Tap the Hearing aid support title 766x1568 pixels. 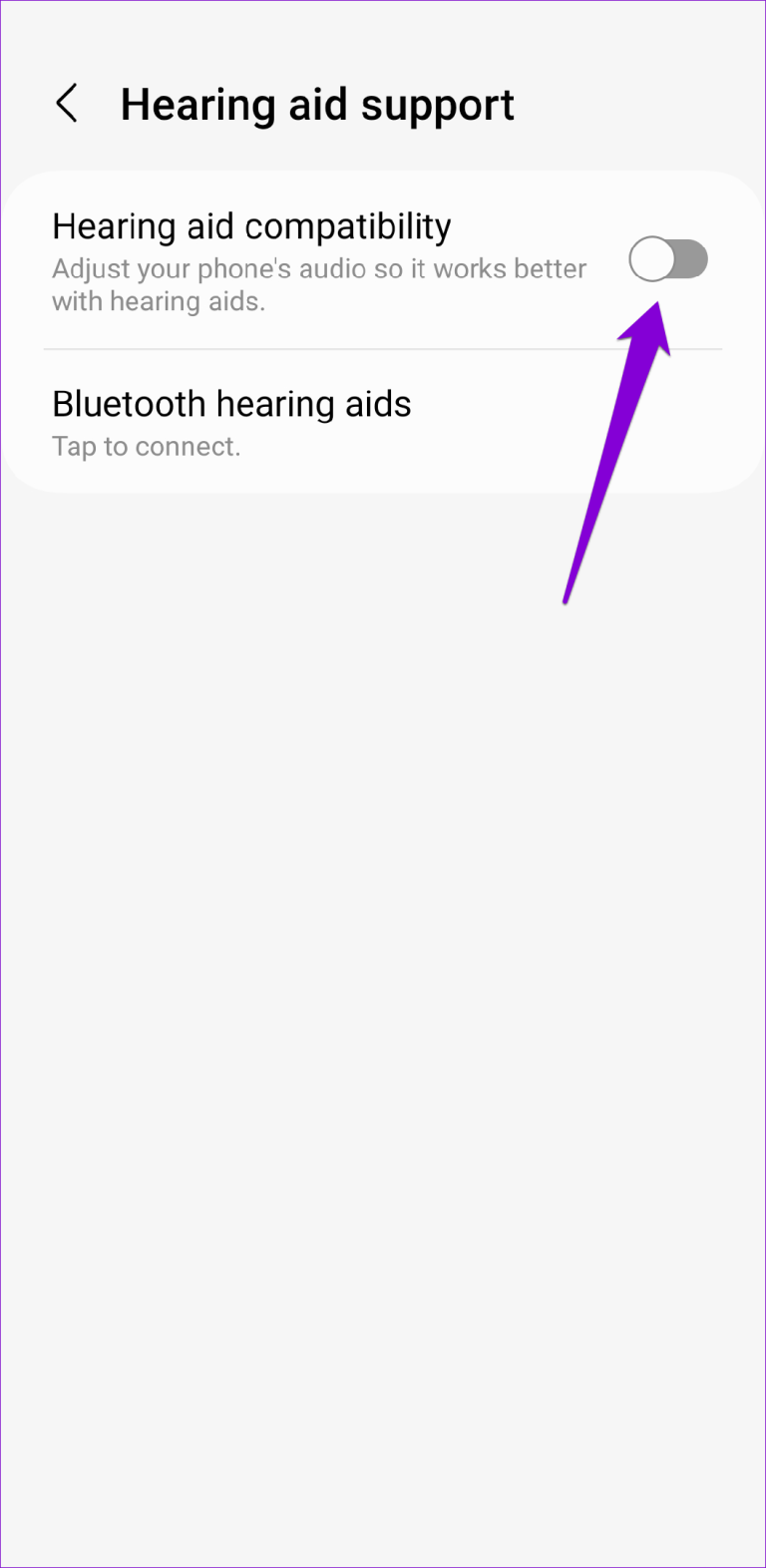tap(317, 103)
